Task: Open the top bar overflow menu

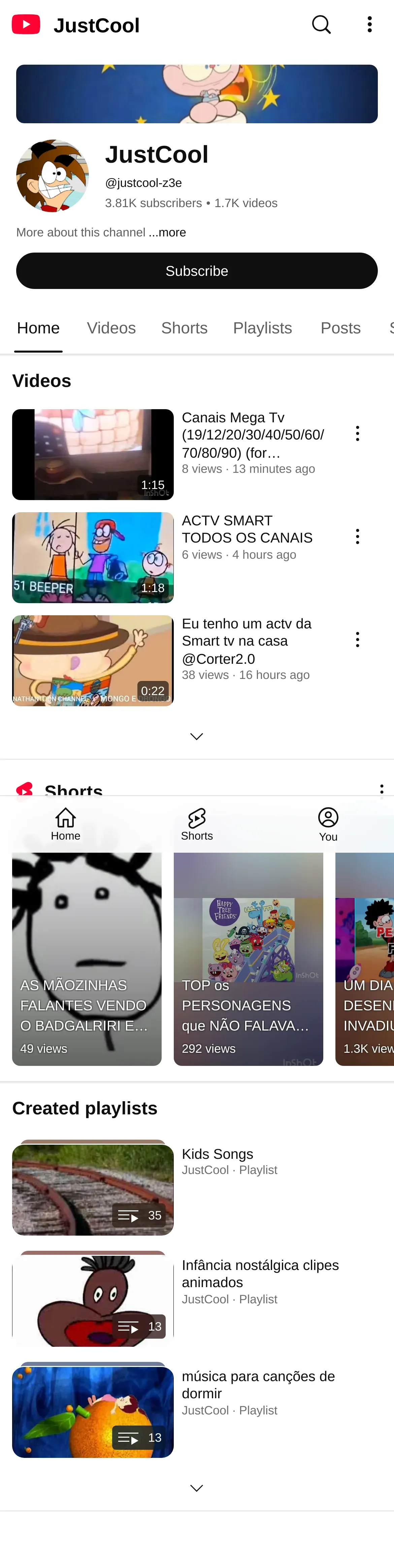Action: [x=369, y=25]
